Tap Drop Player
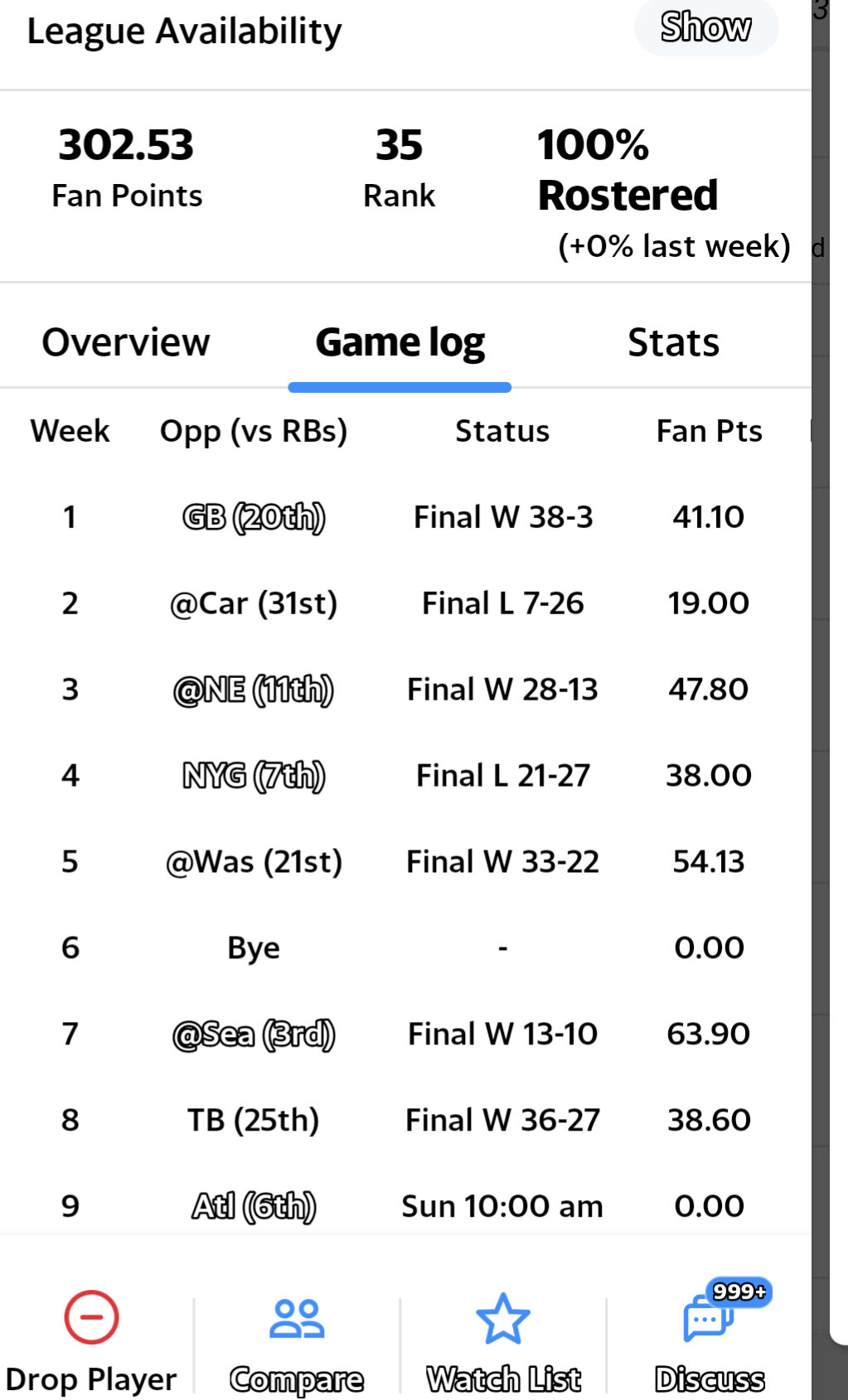The height and width of the screenshot is (1400, 848). 91,1342
